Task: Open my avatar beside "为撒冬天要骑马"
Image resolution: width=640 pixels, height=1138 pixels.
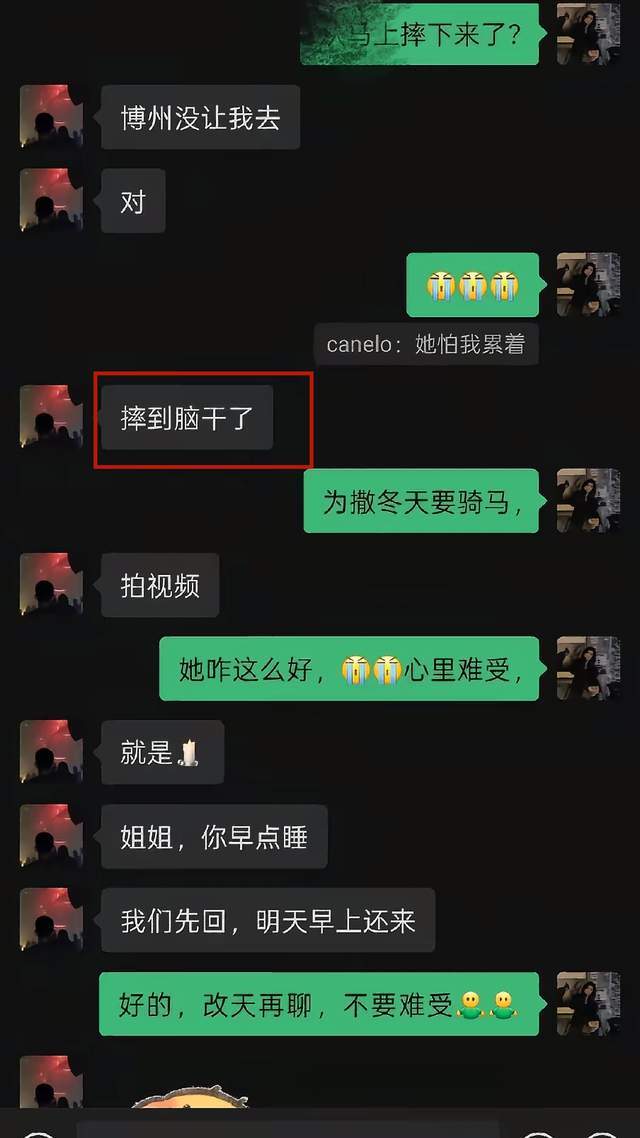Action: (x=588, y=500)
